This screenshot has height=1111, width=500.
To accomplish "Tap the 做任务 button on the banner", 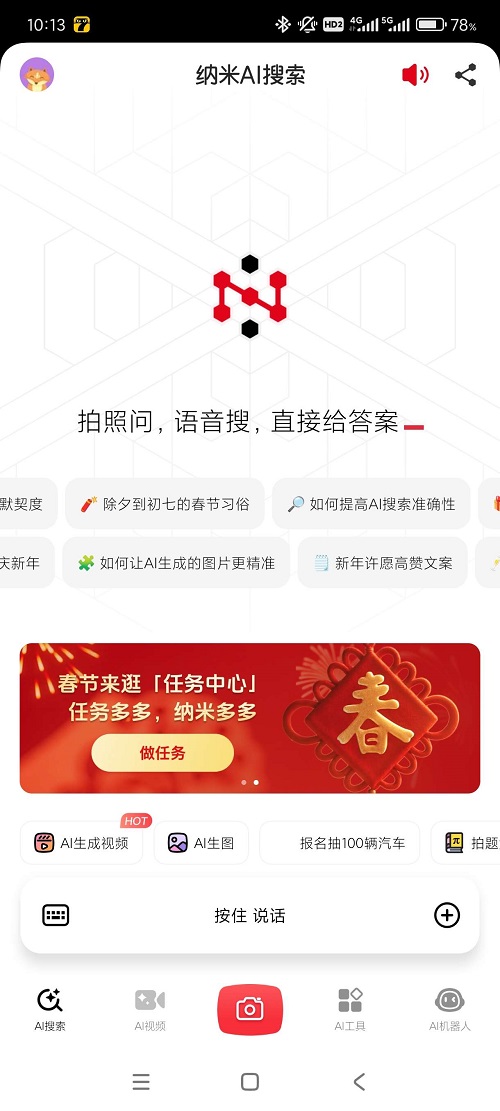I will coord(162,752).
